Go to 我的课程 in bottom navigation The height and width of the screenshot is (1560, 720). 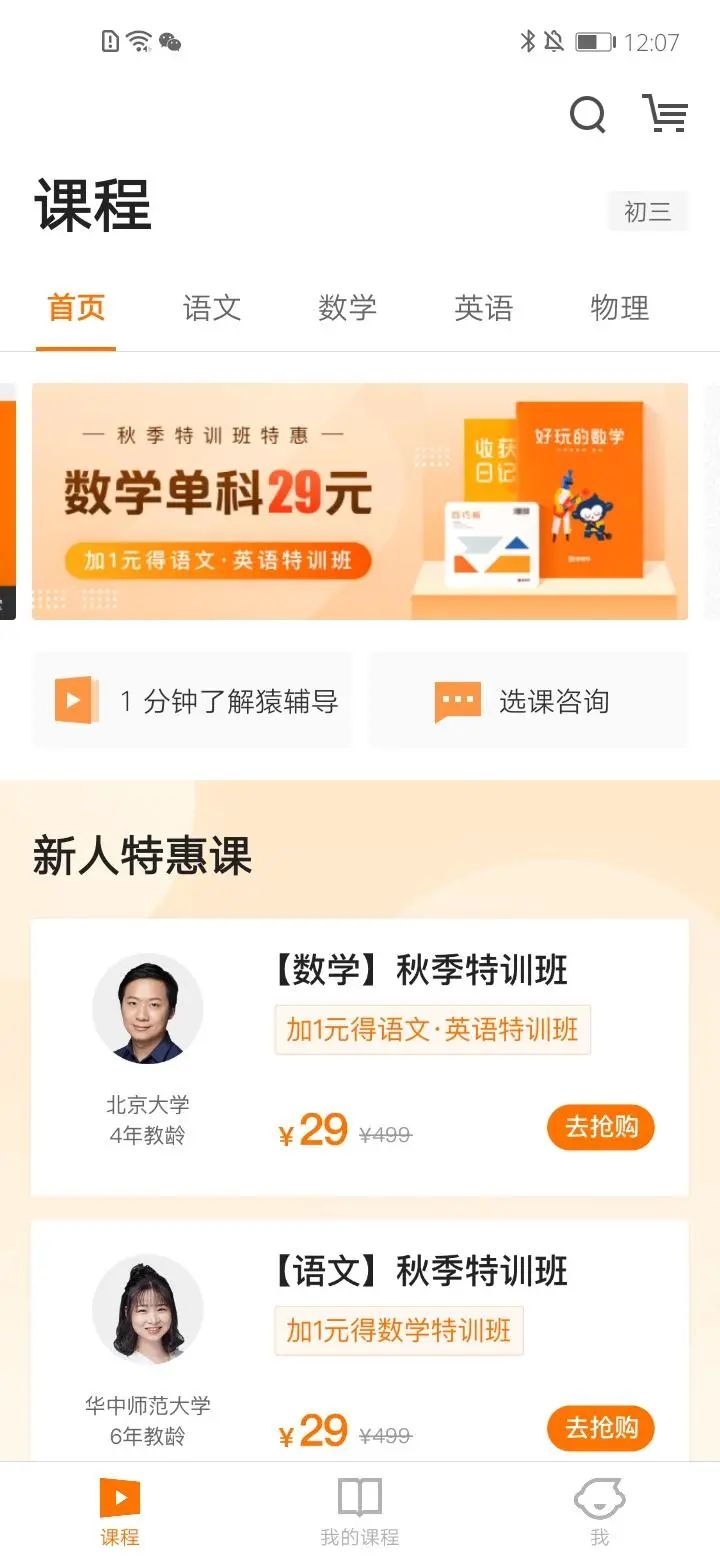[x=360, y=1511]
